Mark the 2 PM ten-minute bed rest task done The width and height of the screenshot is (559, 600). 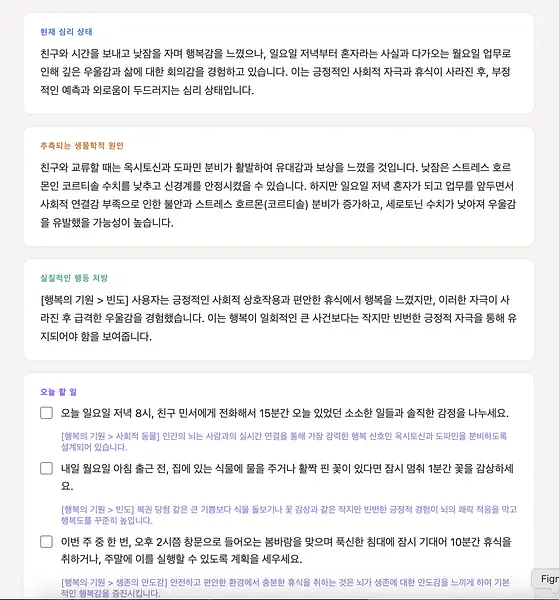click(x=46, y=541)
